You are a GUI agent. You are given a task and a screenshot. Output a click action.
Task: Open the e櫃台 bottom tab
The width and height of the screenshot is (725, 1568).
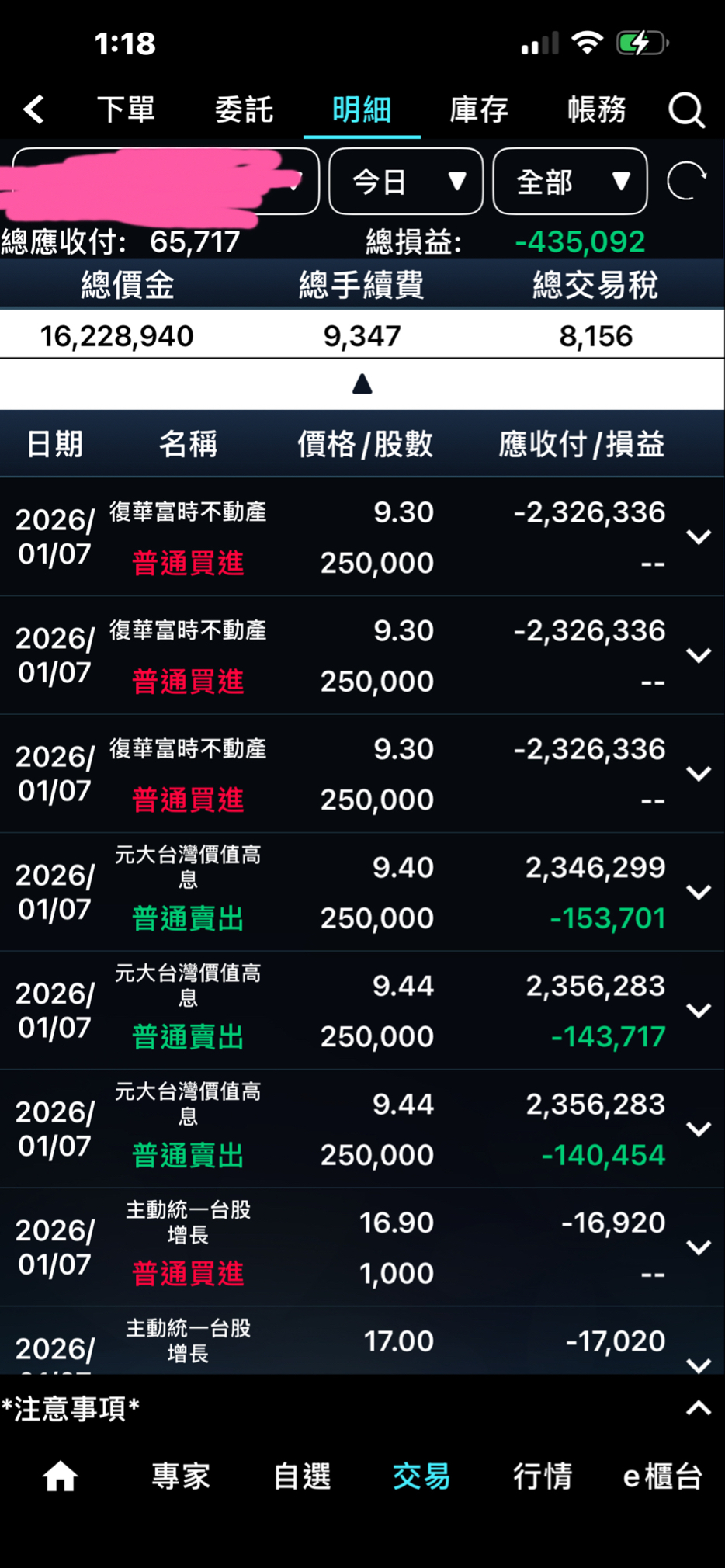[x=662, y=1476]
